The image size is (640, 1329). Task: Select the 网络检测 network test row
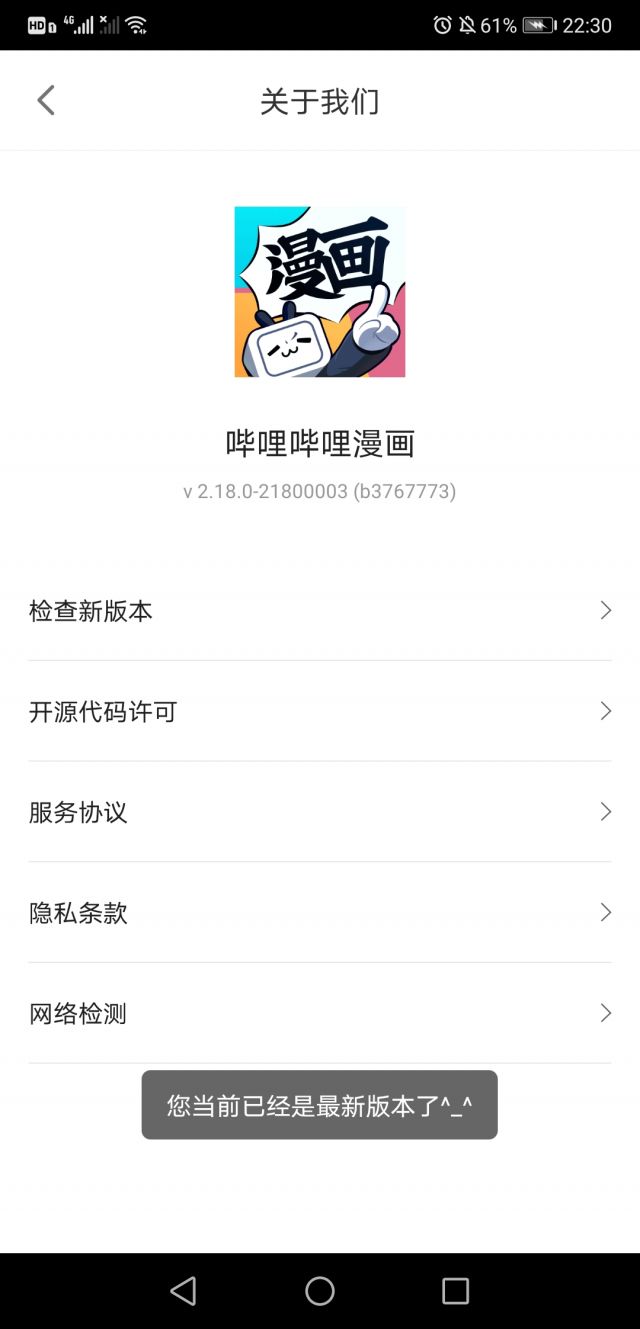pyautogui.click(x=319, y=1014)
